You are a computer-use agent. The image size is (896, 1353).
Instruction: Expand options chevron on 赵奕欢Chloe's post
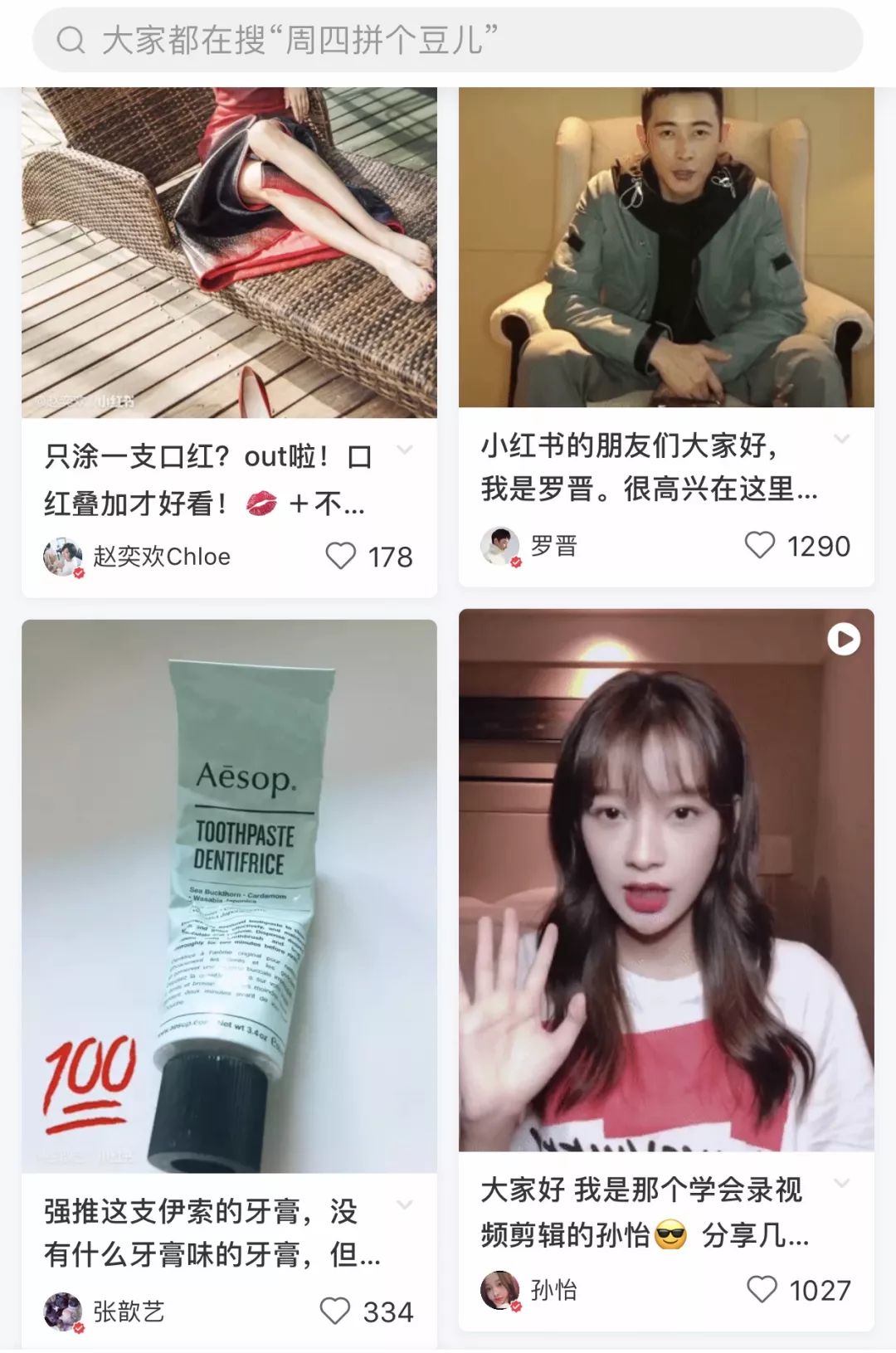coord(405,450)
